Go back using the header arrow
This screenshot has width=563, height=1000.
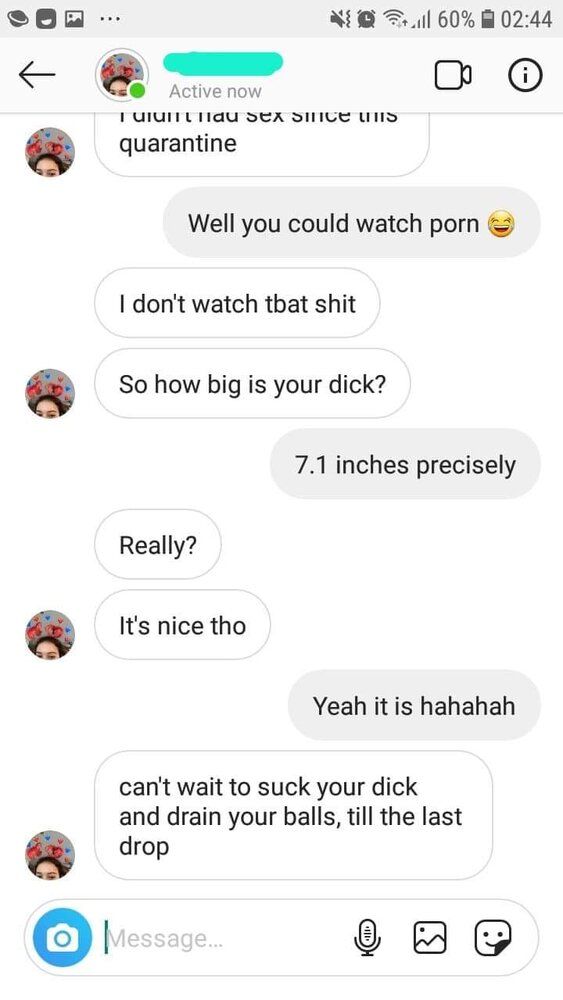(37, 75)
